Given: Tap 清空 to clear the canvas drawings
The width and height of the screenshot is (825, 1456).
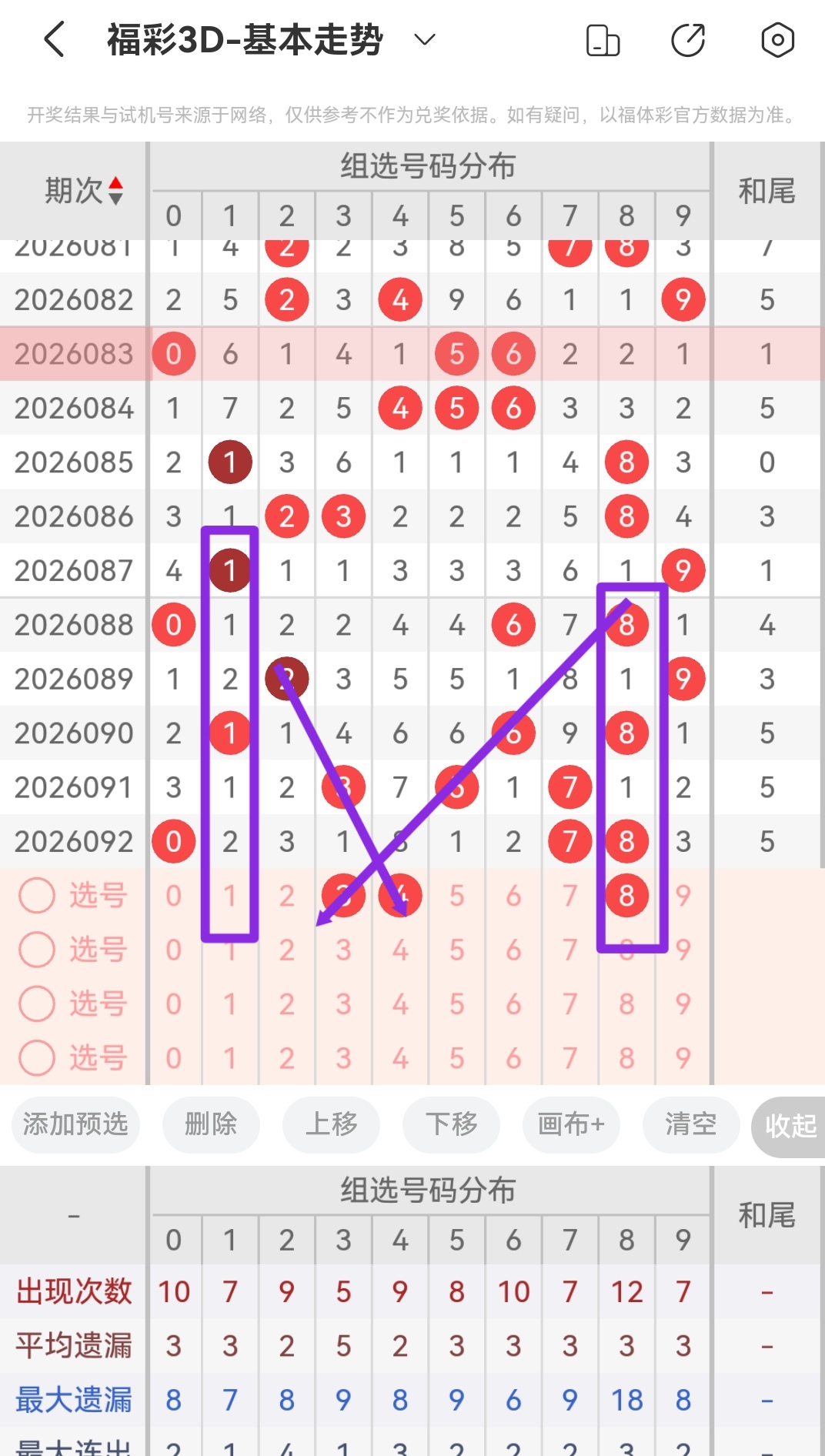Looking at the screenshot, I should 690,1125.
